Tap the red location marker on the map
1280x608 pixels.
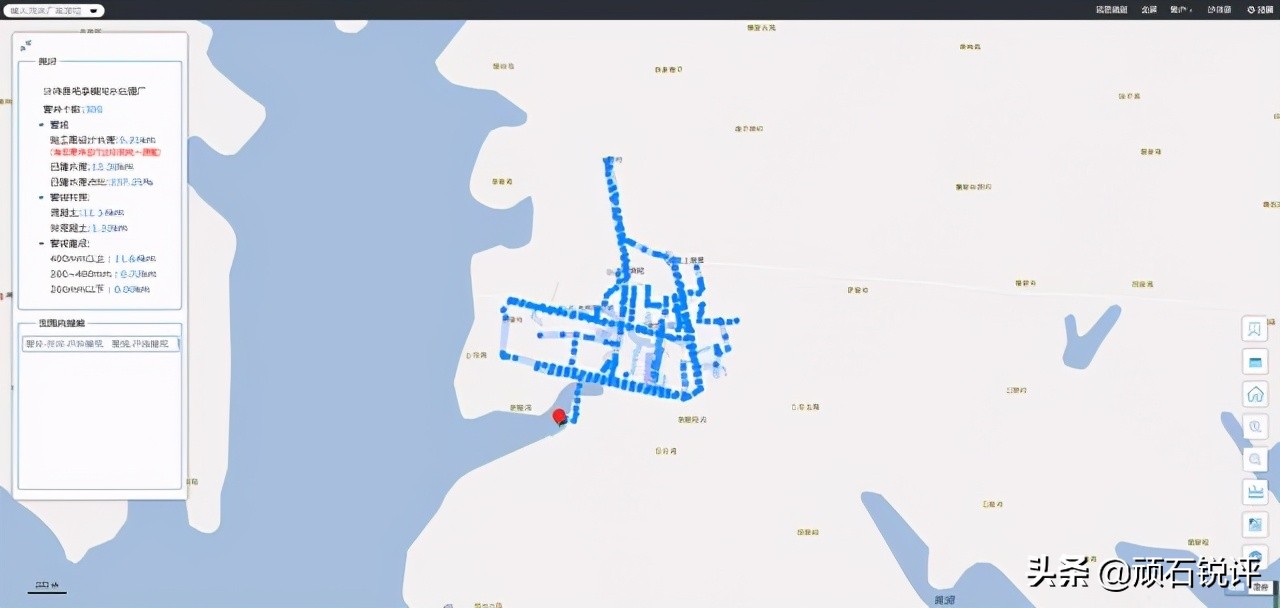click(x=559, y=416)
